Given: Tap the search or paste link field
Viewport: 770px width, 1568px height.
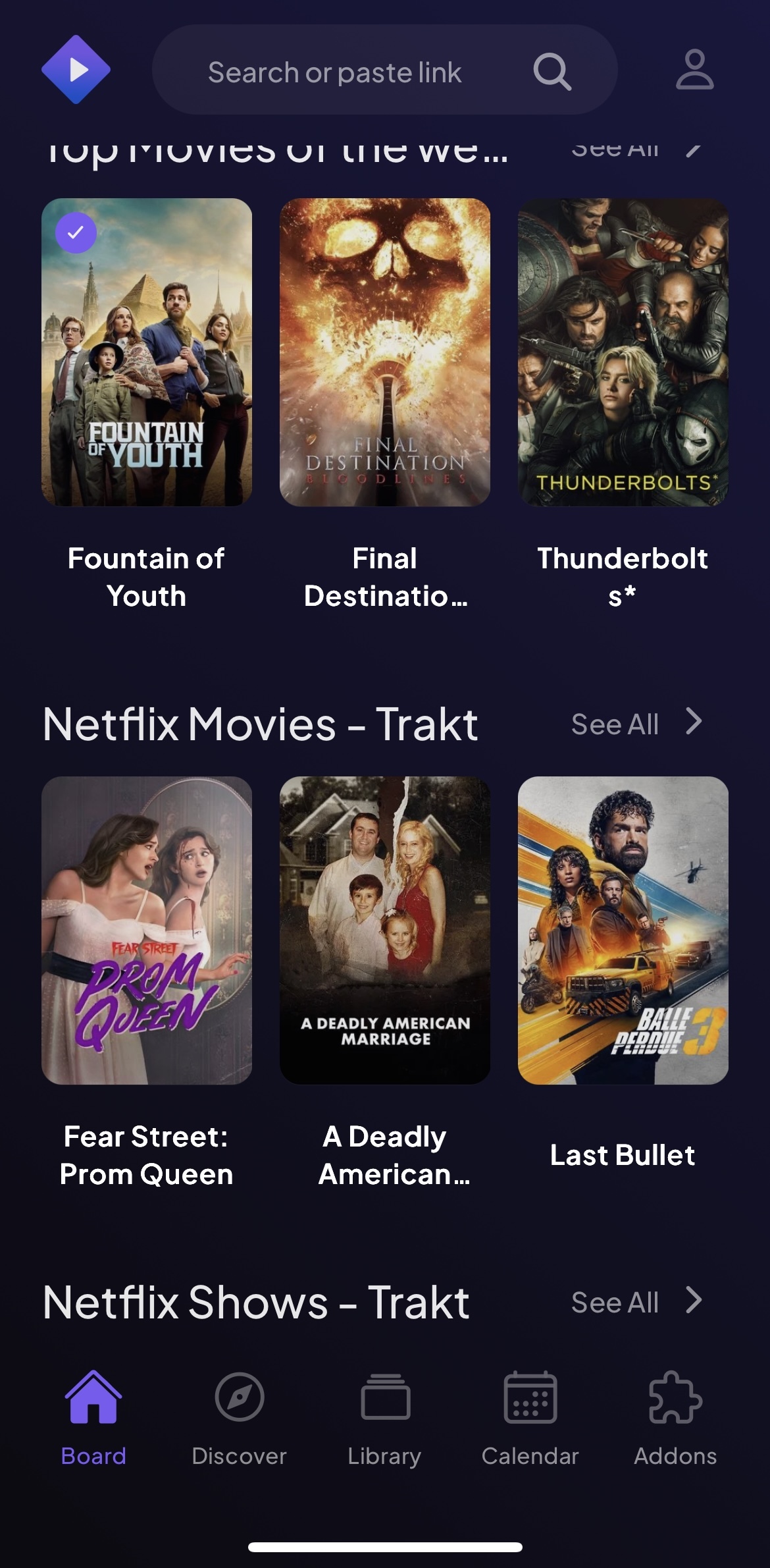Looking at the screenshot, I should 384,70.
